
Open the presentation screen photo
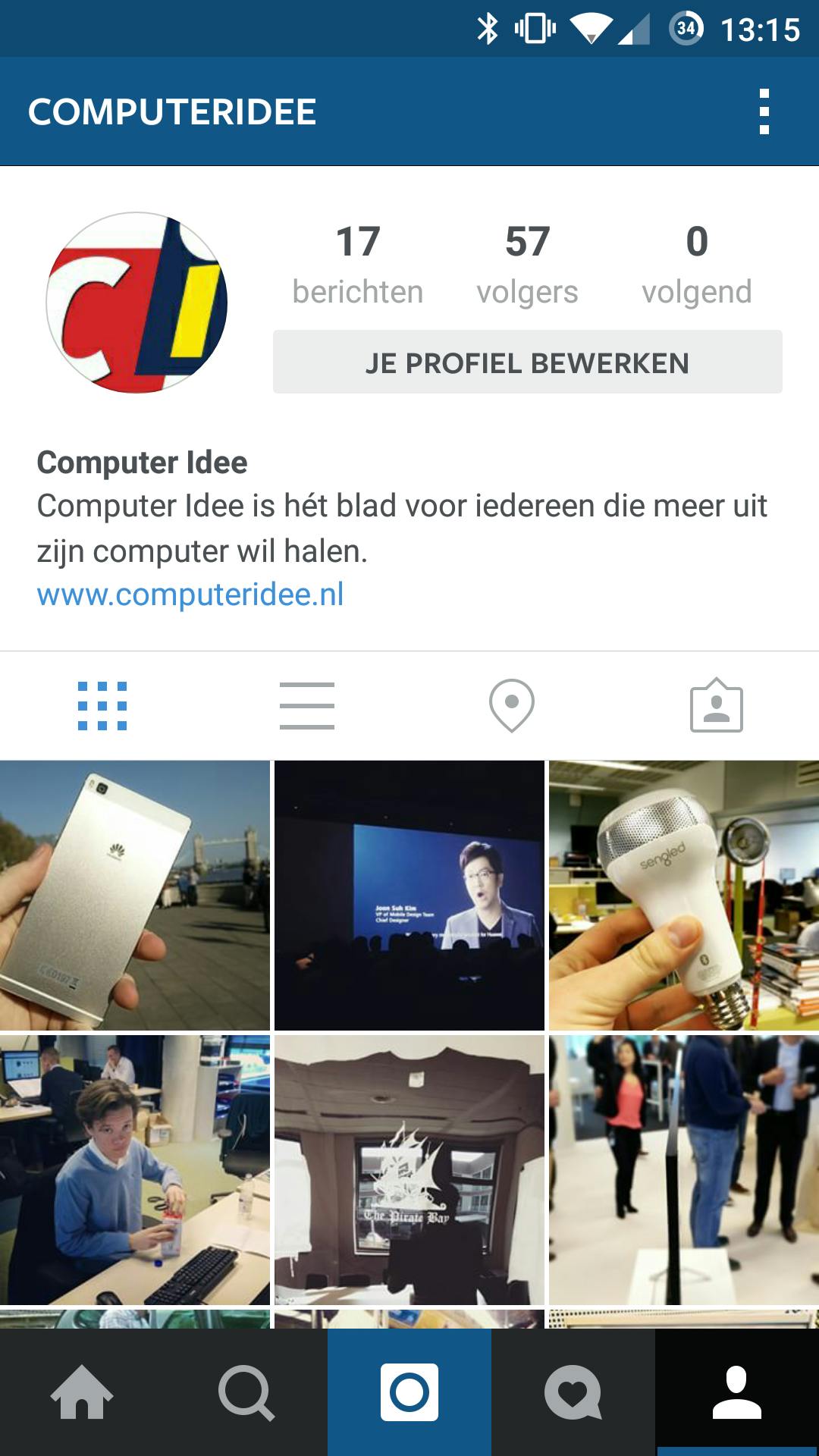point(409,895)
